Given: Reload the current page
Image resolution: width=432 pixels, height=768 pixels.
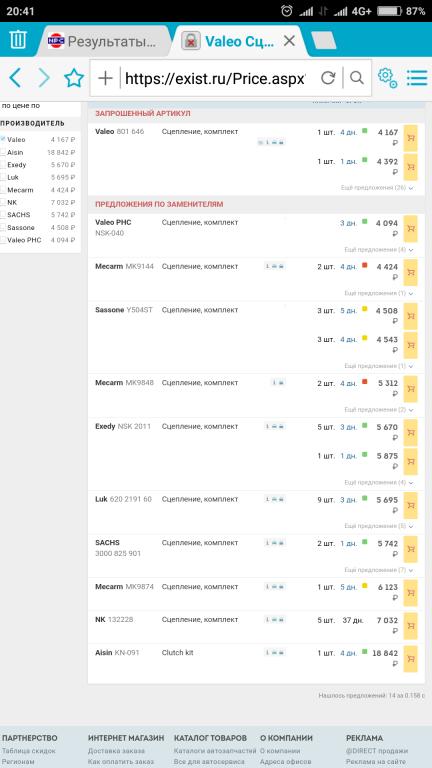Looking at the screenshot, I should tap(328, 78).
